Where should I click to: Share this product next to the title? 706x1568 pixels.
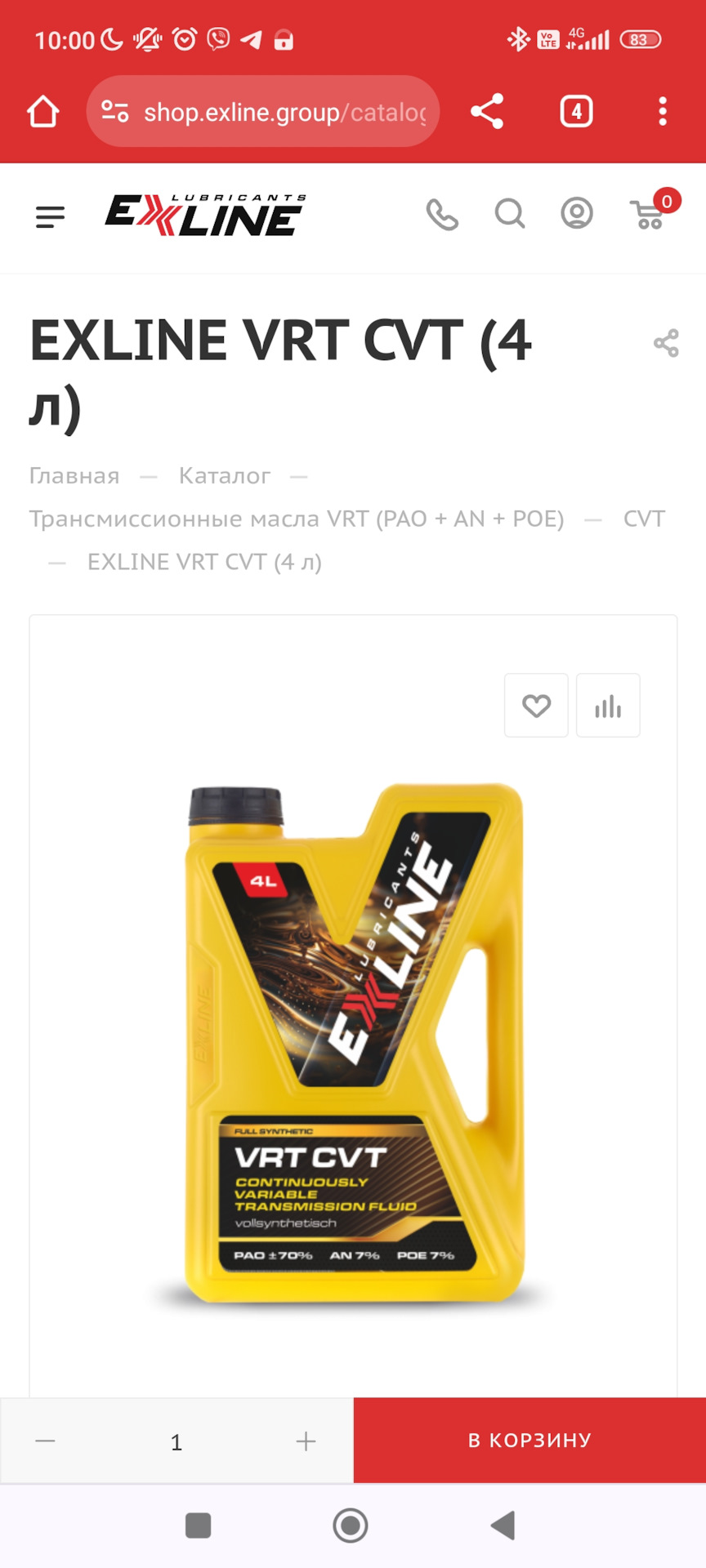(x=666, y=343)
